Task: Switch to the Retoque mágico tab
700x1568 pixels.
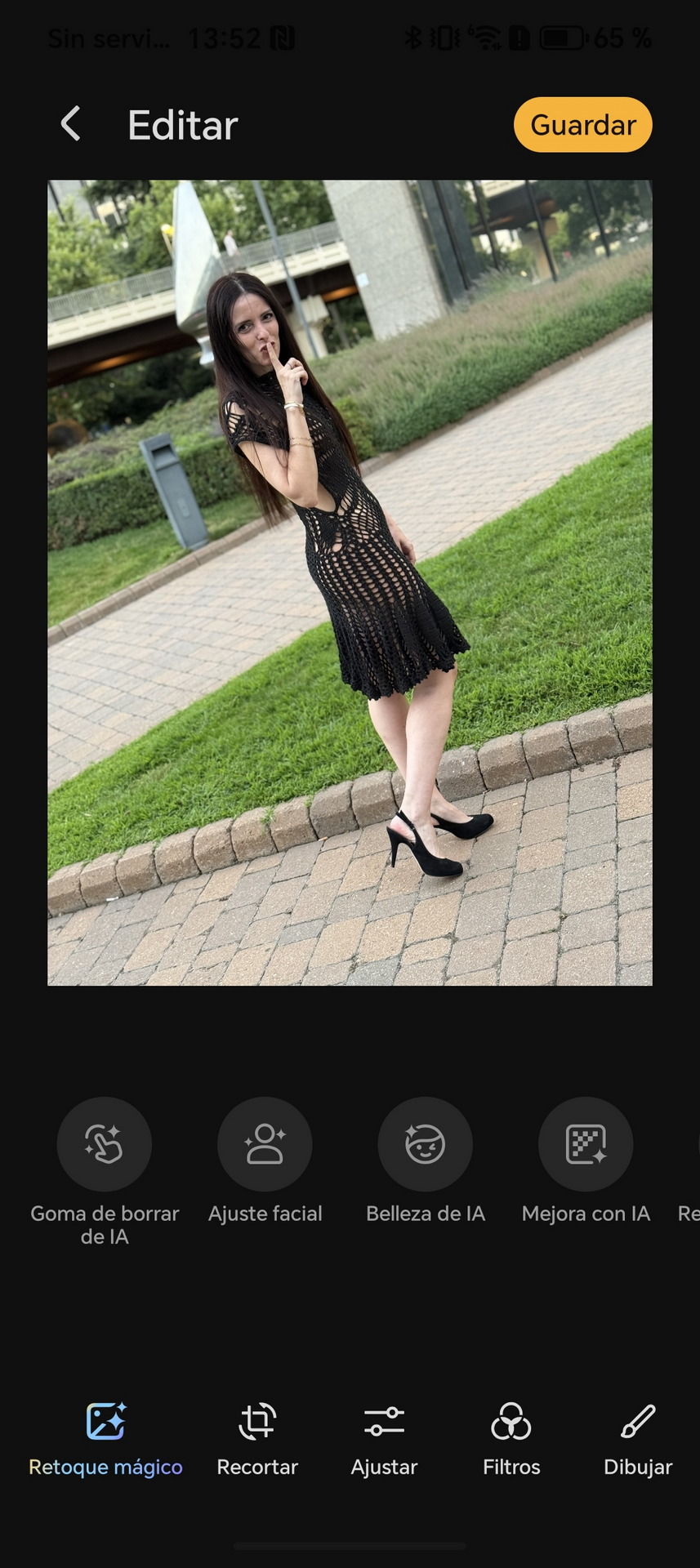Action: tap(105, 1439)
